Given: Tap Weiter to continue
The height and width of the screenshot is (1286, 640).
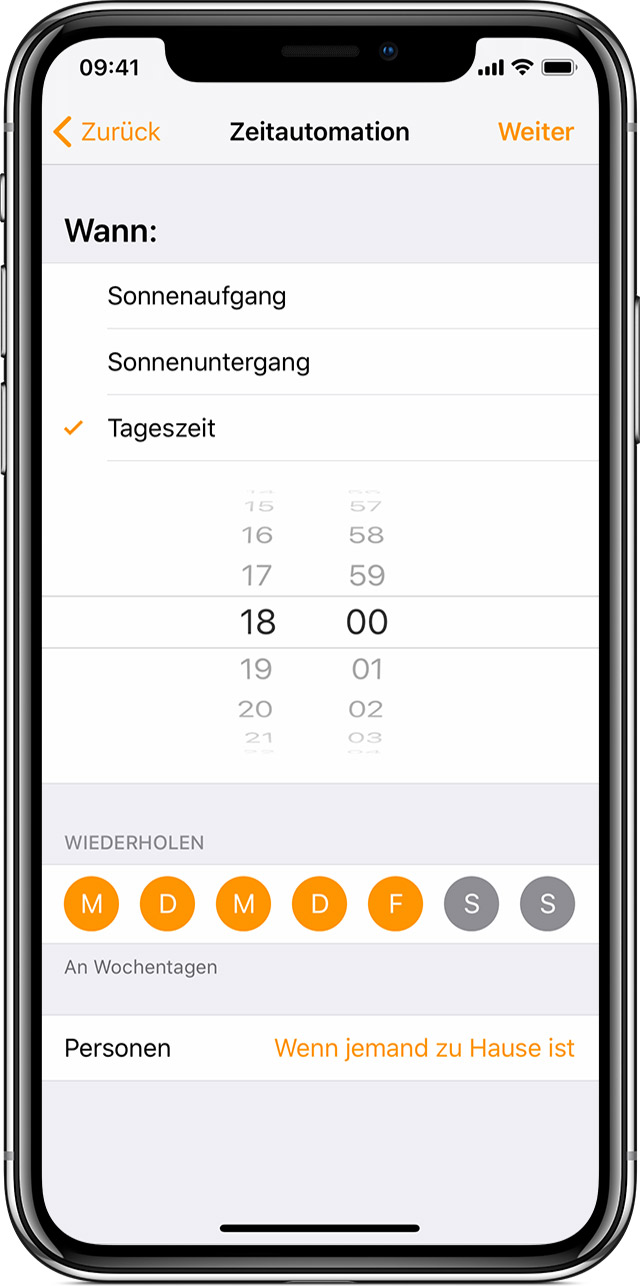Looking at the screenshot, I should tap(536, 132).
